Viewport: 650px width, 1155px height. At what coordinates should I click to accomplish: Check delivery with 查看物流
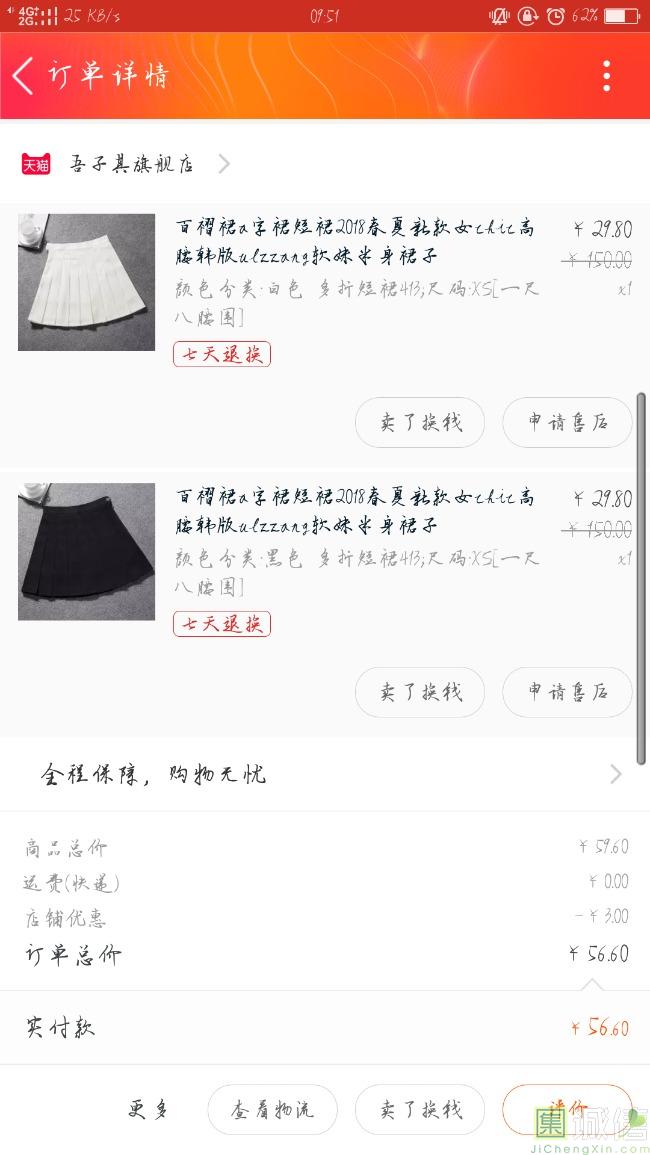point(272,1109)
